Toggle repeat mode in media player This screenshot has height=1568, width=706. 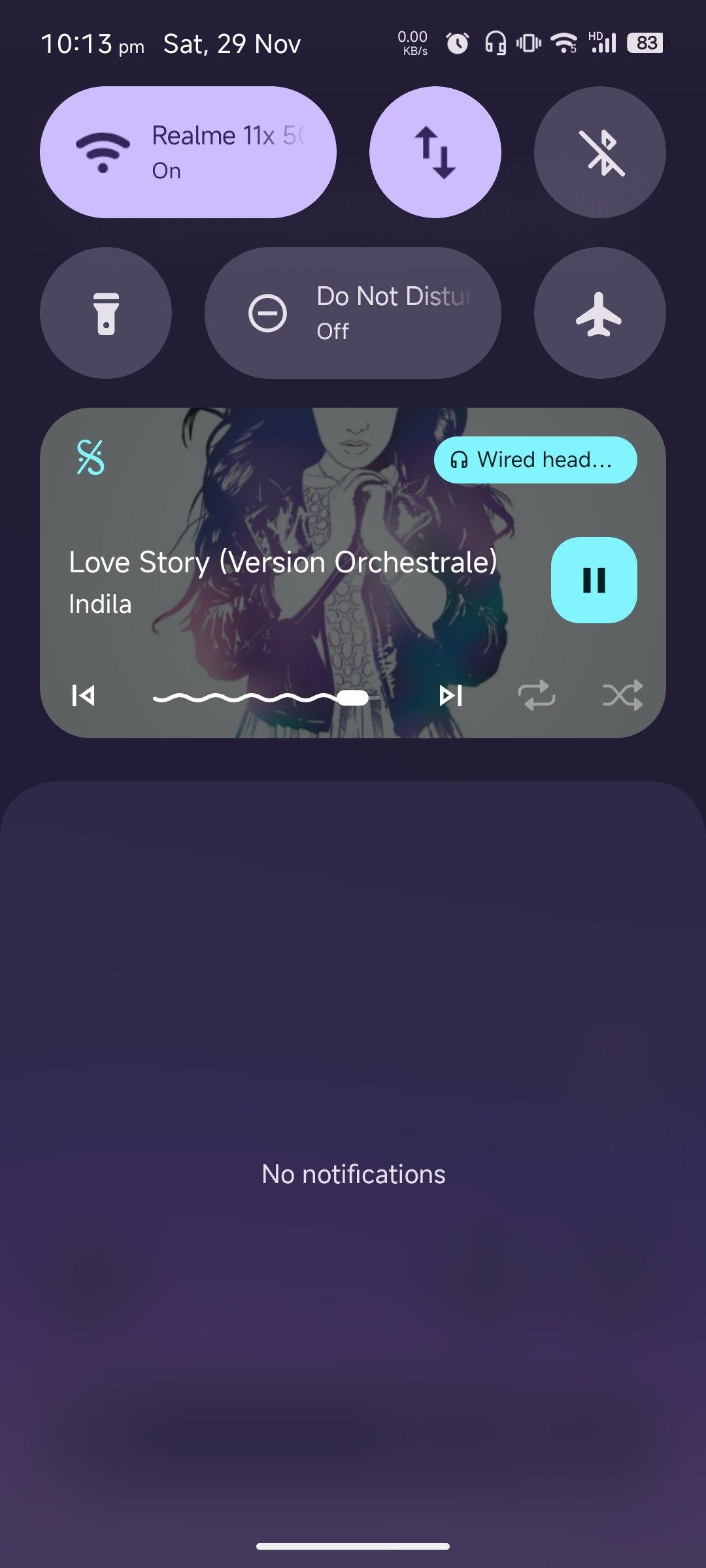pos(536,696)
